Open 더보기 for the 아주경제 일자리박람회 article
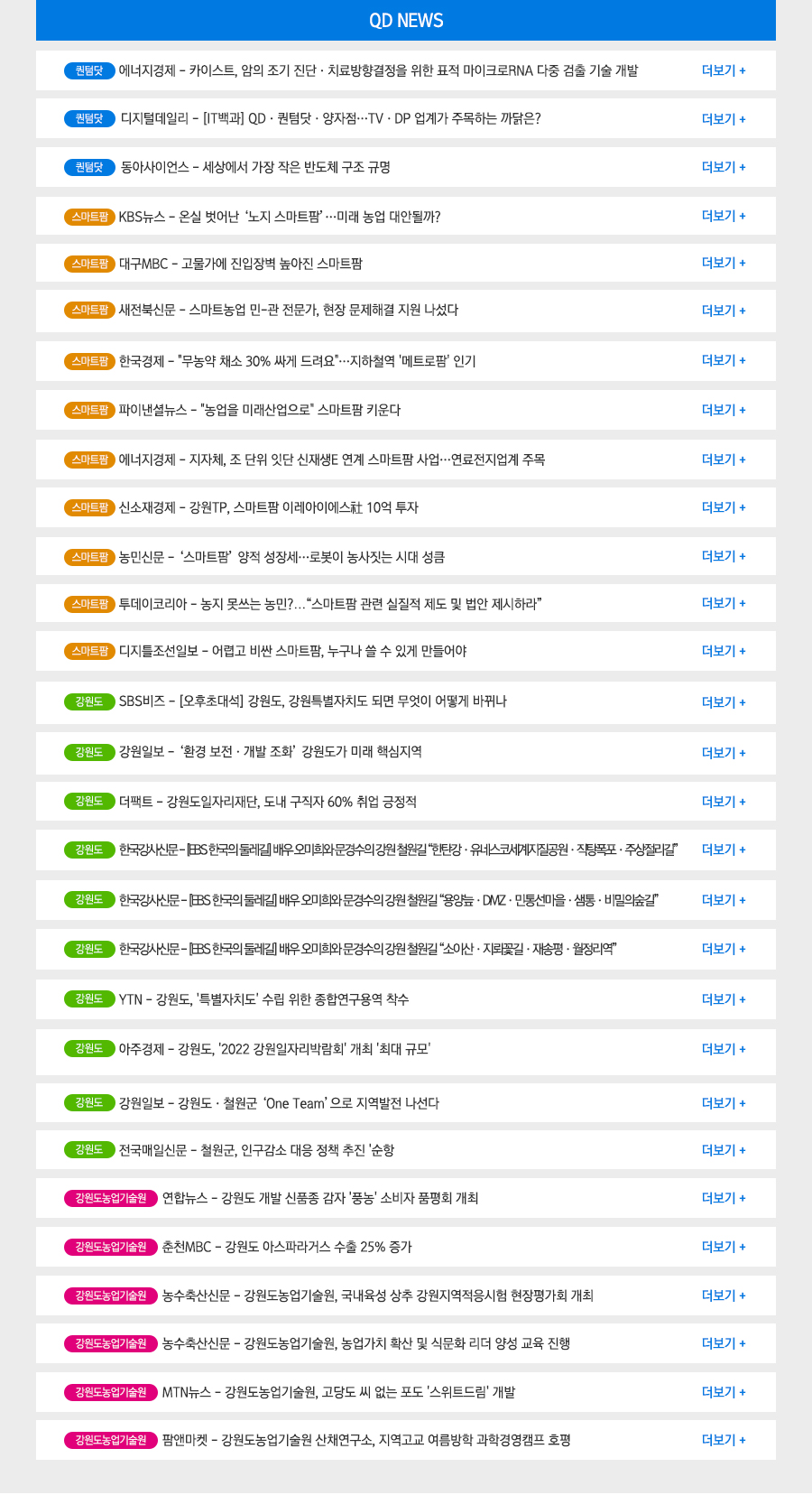Screen dimensions: 812x1495 pos(724,1049)
